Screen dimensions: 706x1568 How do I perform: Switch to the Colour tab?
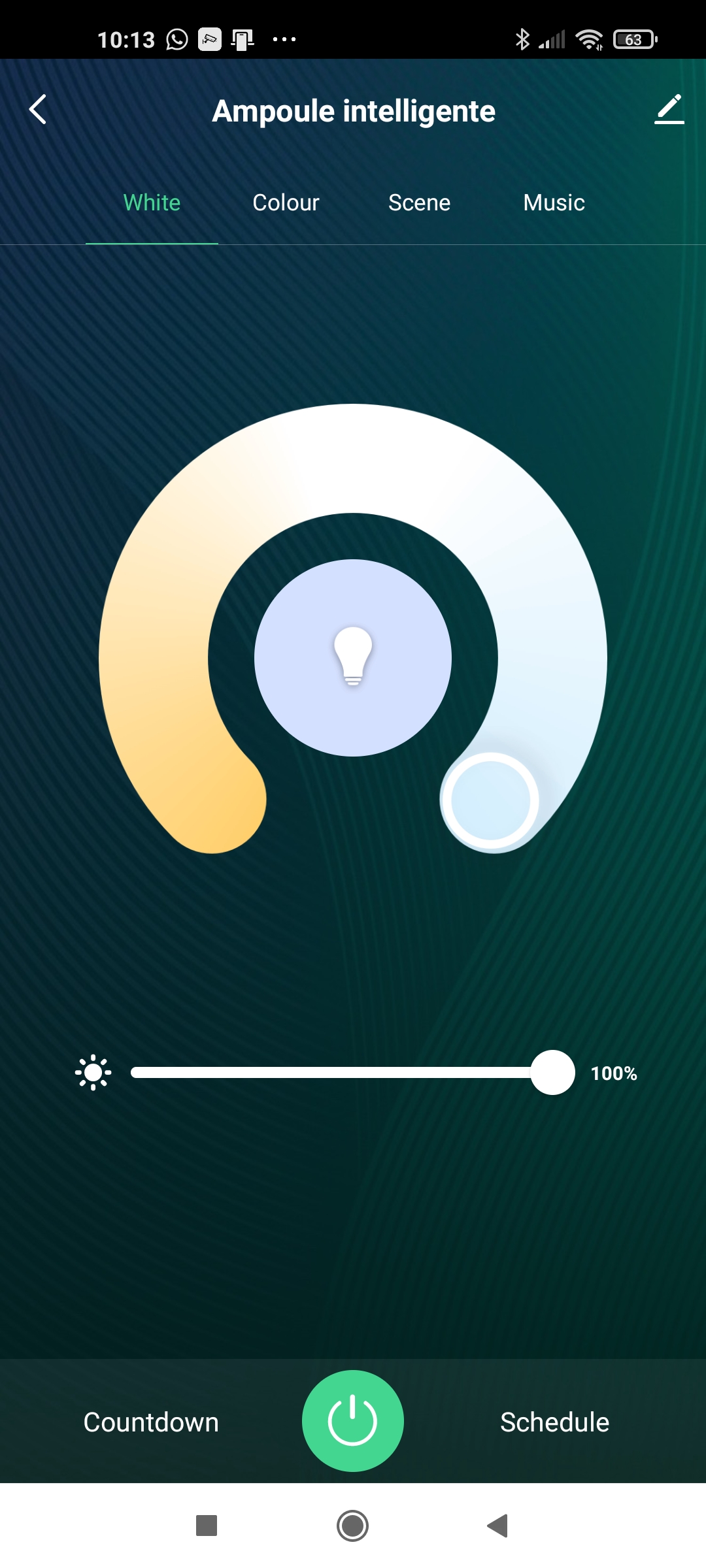[286, 203]
